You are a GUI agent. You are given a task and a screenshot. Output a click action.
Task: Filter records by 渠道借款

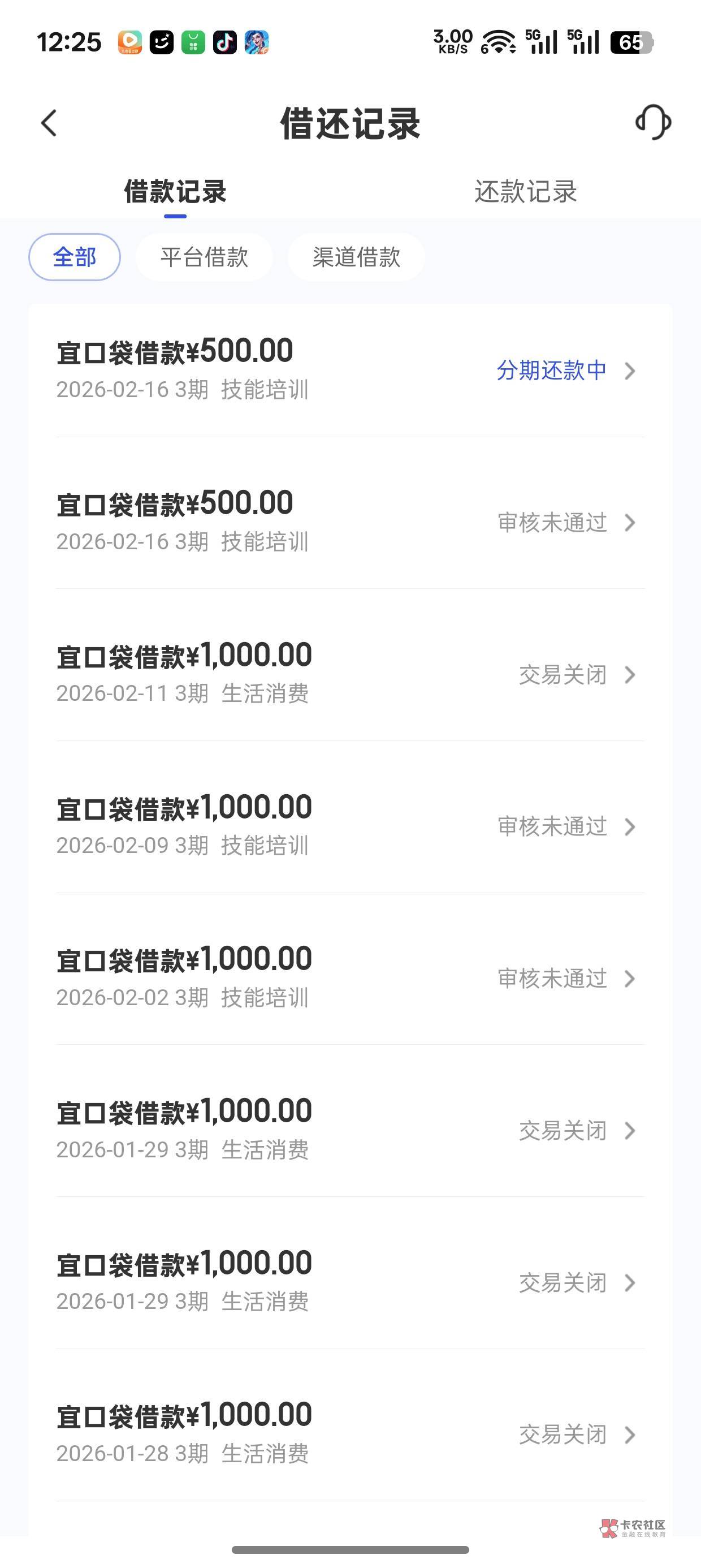356,257
